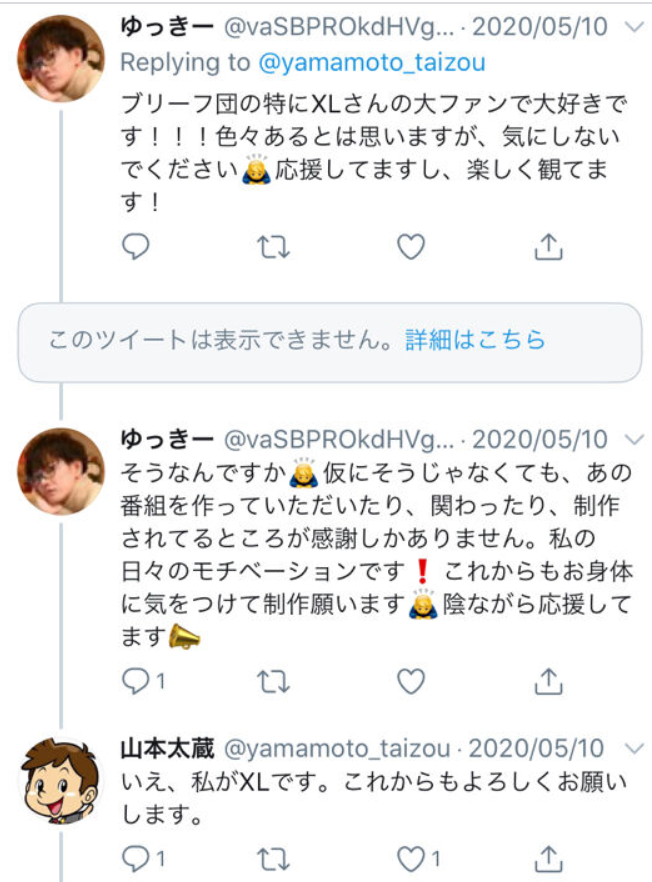
Task: Open the options chevron on the ブリーフ団 tweet
Action: tap(633, 26)
